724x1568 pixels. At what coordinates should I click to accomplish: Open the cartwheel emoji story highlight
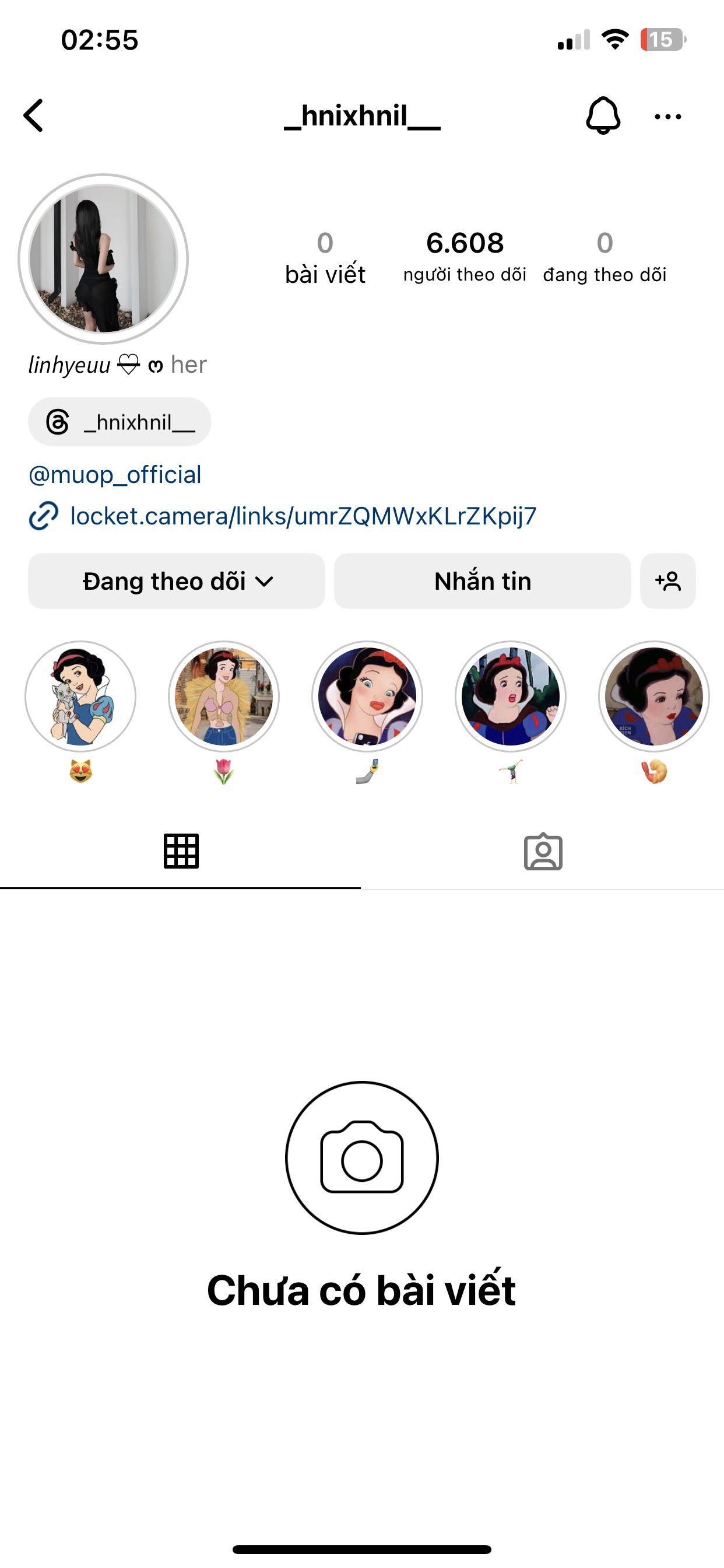pyautogui.click(x=511, y=696)
